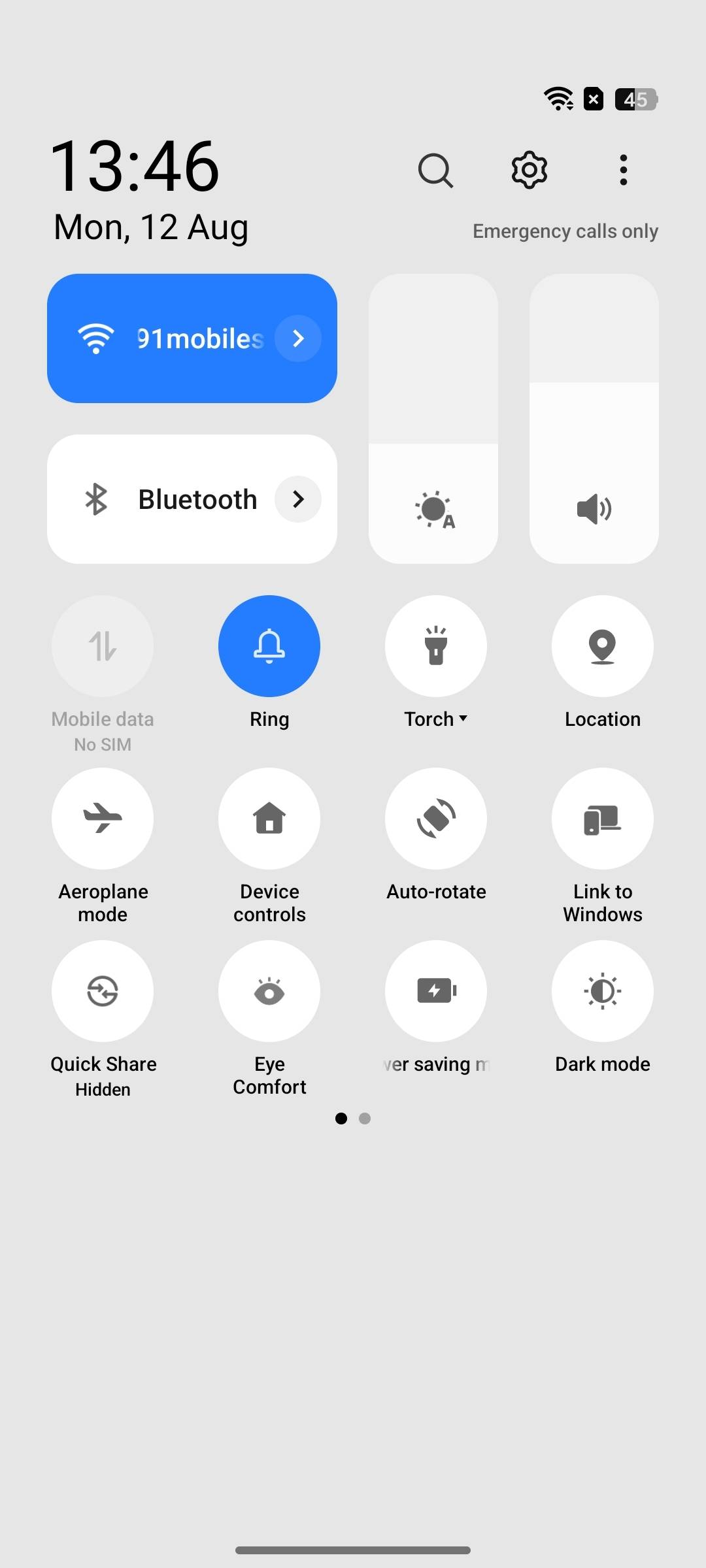This screenshot has height=1568, width=706.
Task: Toggle auto brightness on the brightness slider
Action: (435, 510)
